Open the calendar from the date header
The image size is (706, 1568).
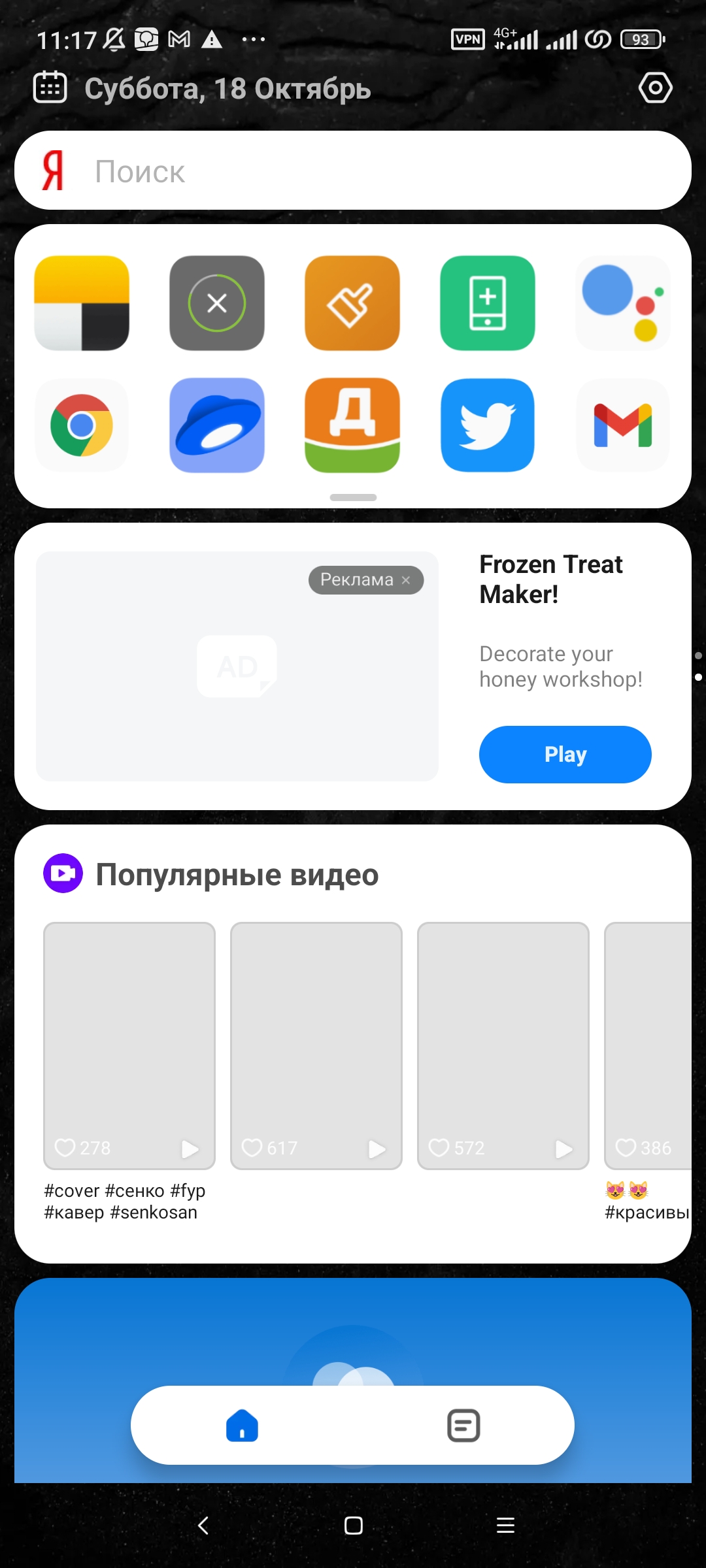coord(50,88)
